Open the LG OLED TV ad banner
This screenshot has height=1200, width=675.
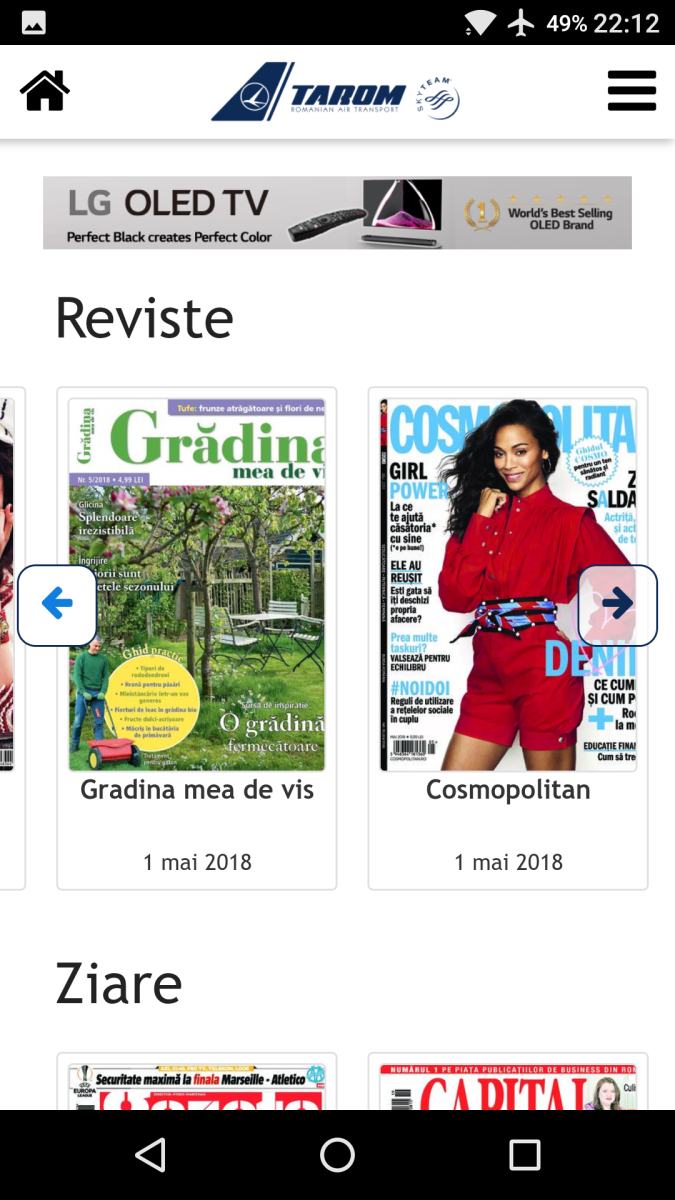337,212
